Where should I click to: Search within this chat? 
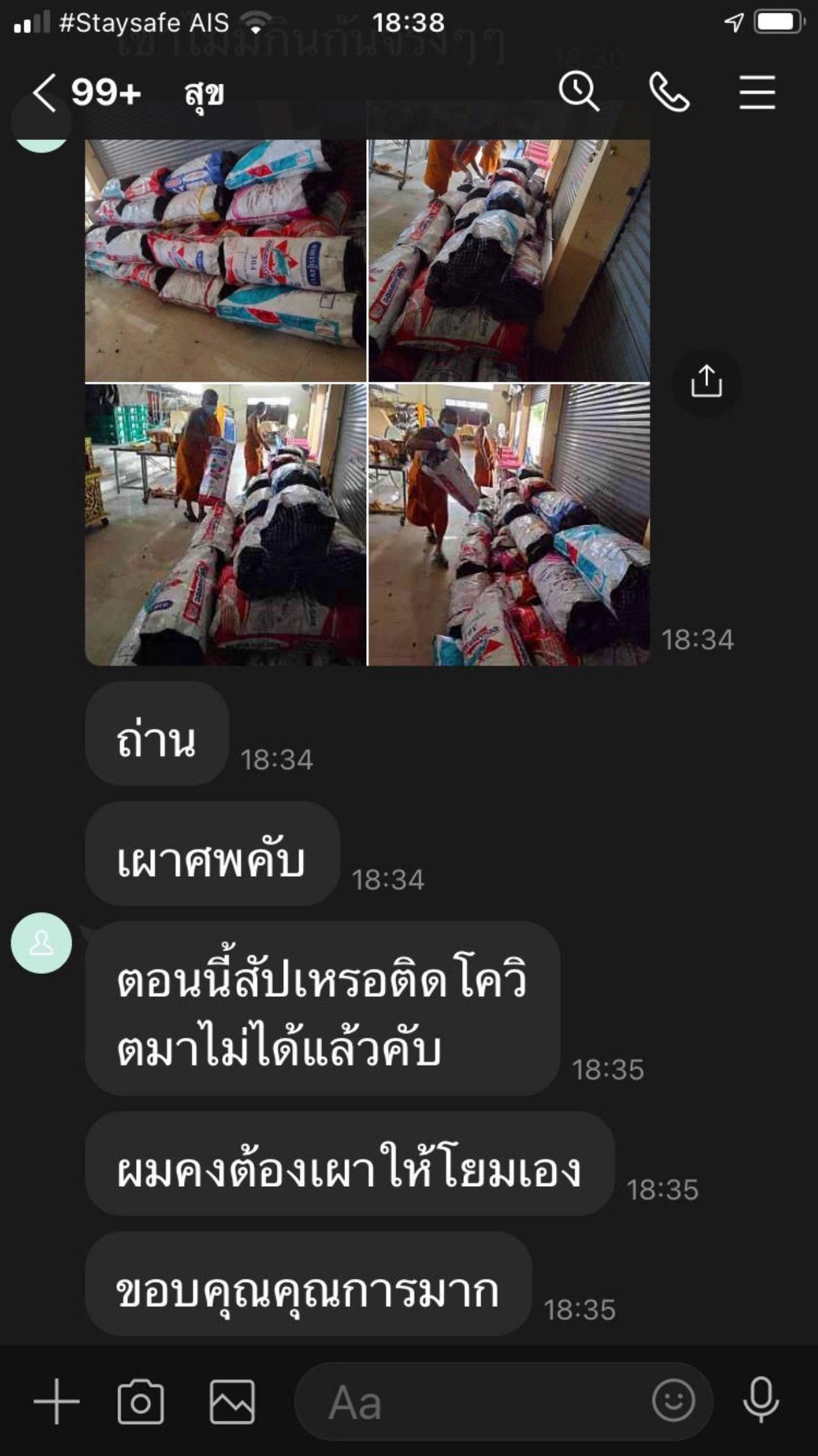[579, 92]
